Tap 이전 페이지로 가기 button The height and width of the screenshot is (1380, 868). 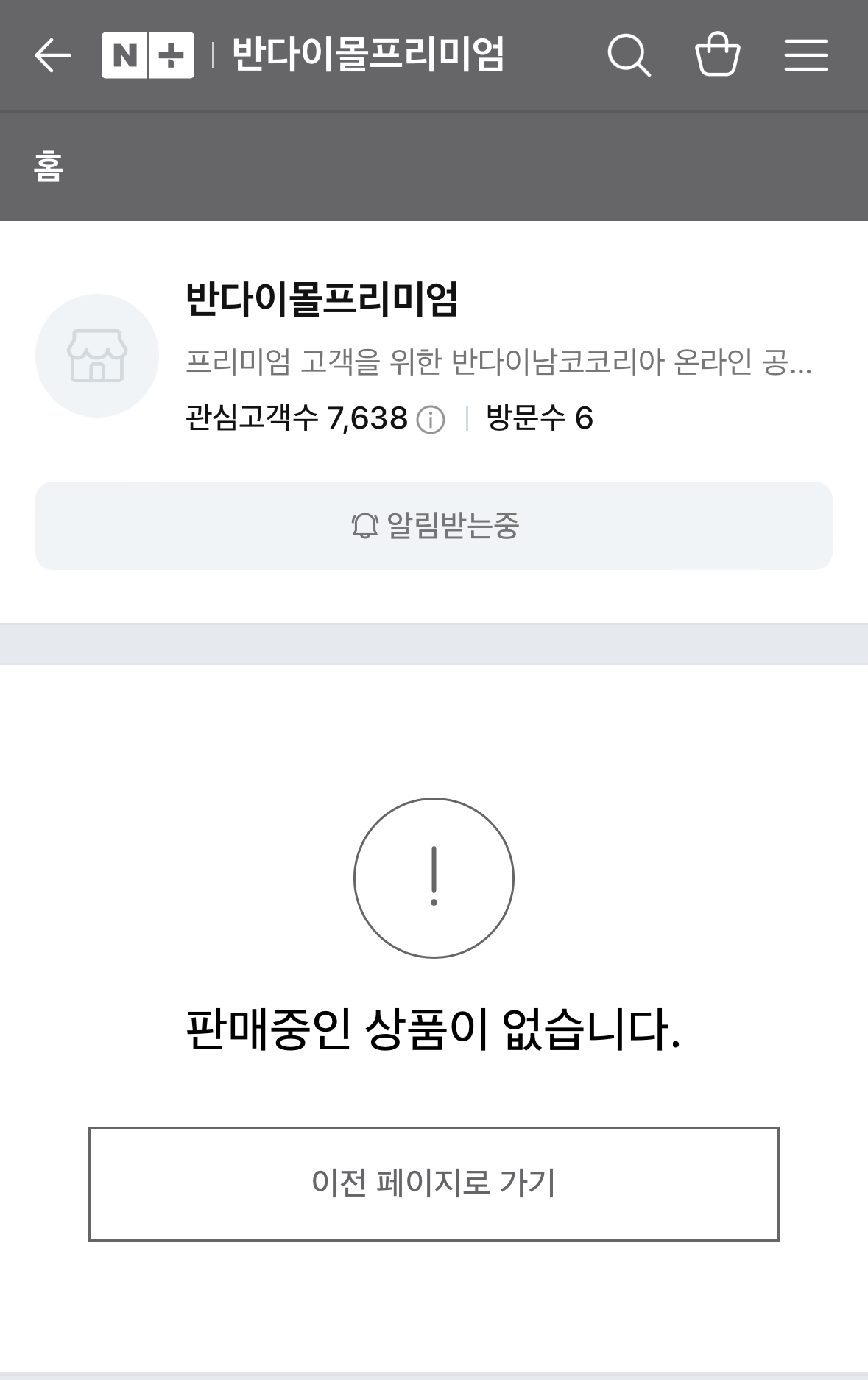tap(434, 1183)
